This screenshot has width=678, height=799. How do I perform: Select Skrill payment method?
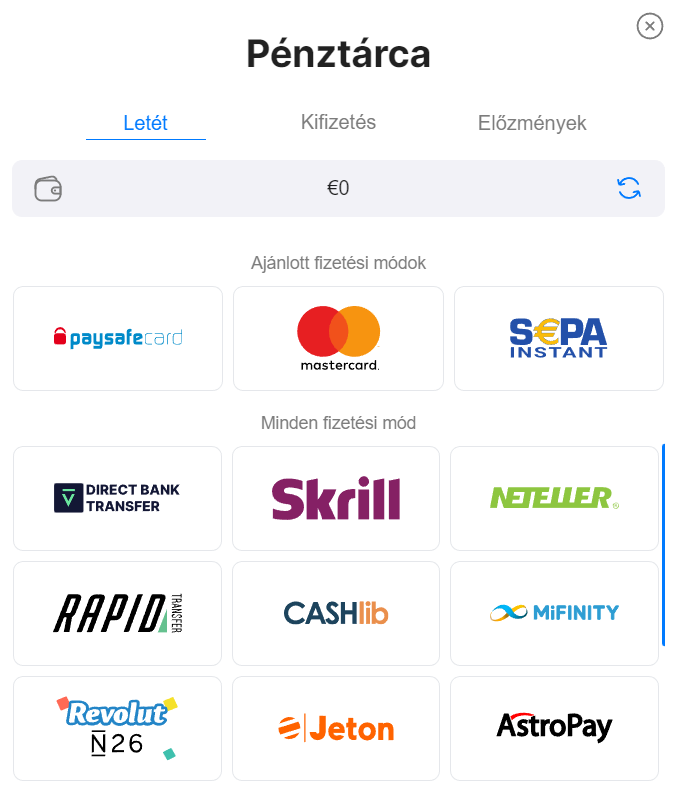336,498
